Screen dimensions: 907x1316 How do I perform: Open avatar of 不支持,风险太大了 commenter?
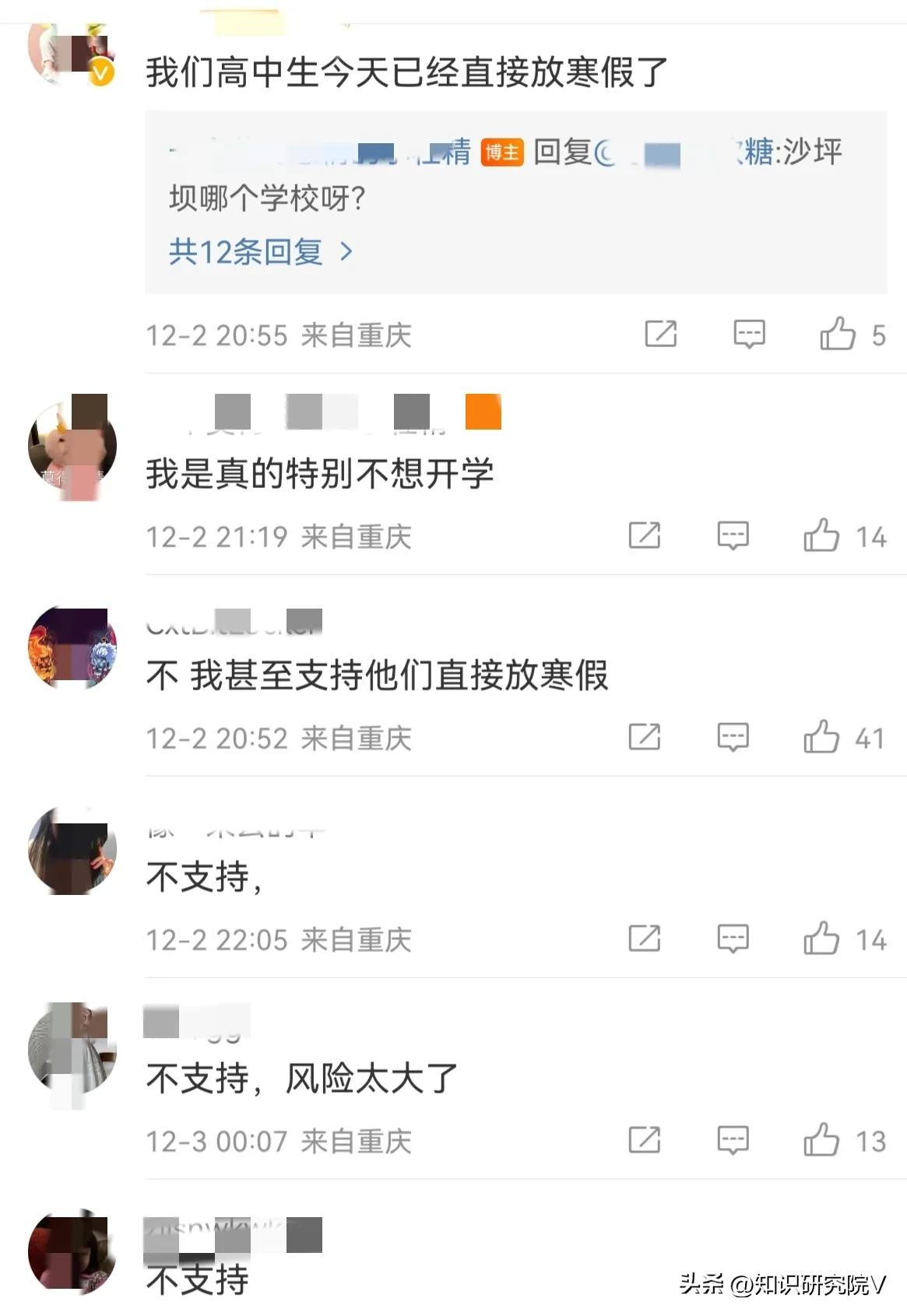[72, 1051]
